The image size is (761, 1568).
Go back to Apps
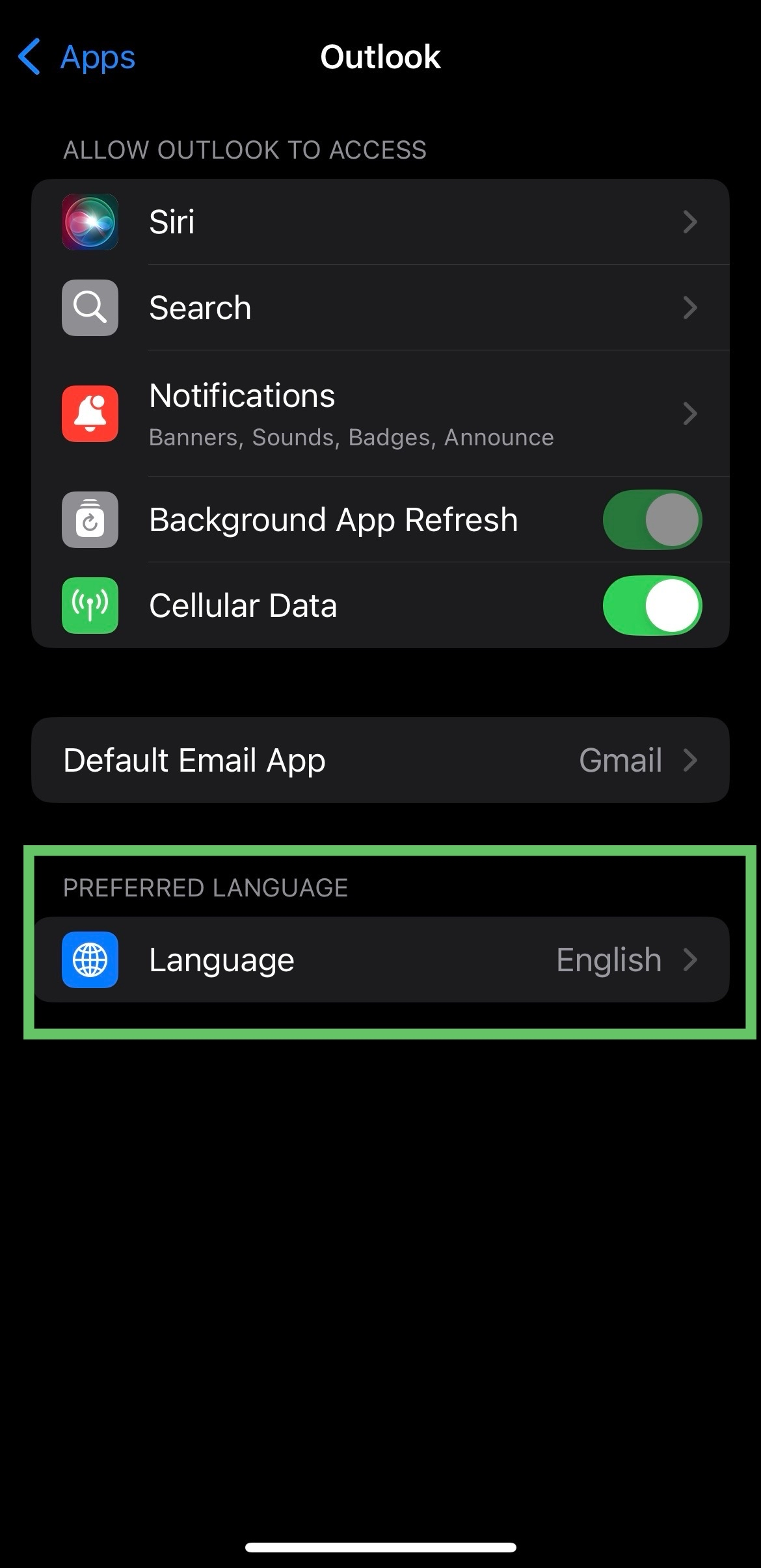(76, 57)
